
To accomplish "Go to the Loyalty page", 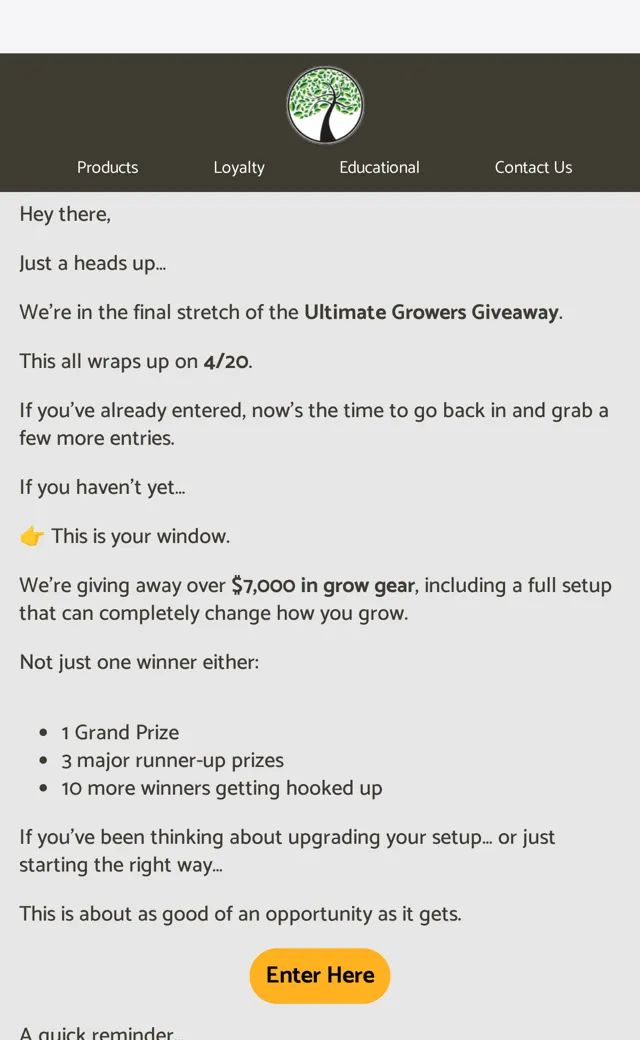I will [239, 168].
